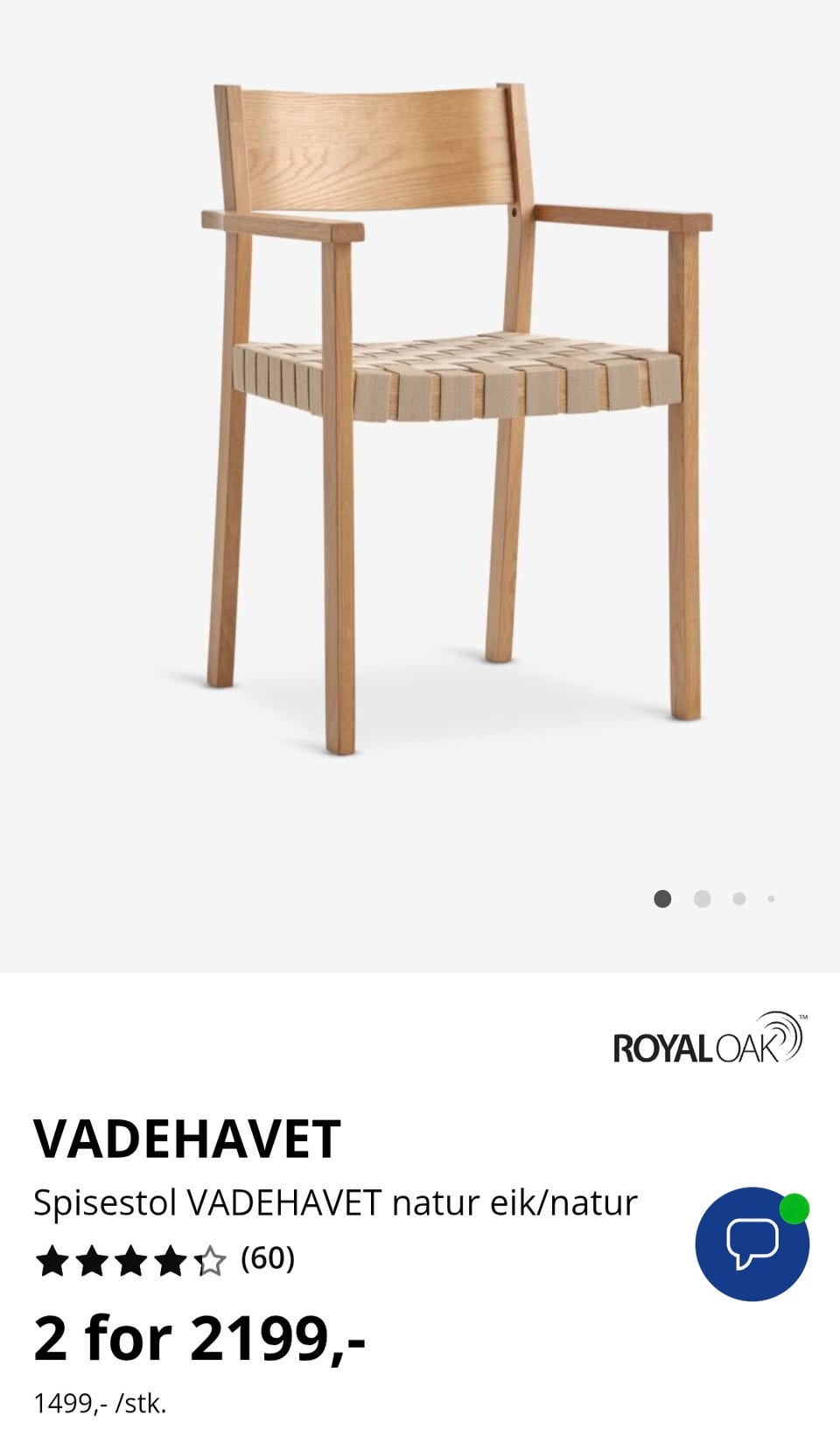Select the first carousel pagination dot

[x=663, y=898]
